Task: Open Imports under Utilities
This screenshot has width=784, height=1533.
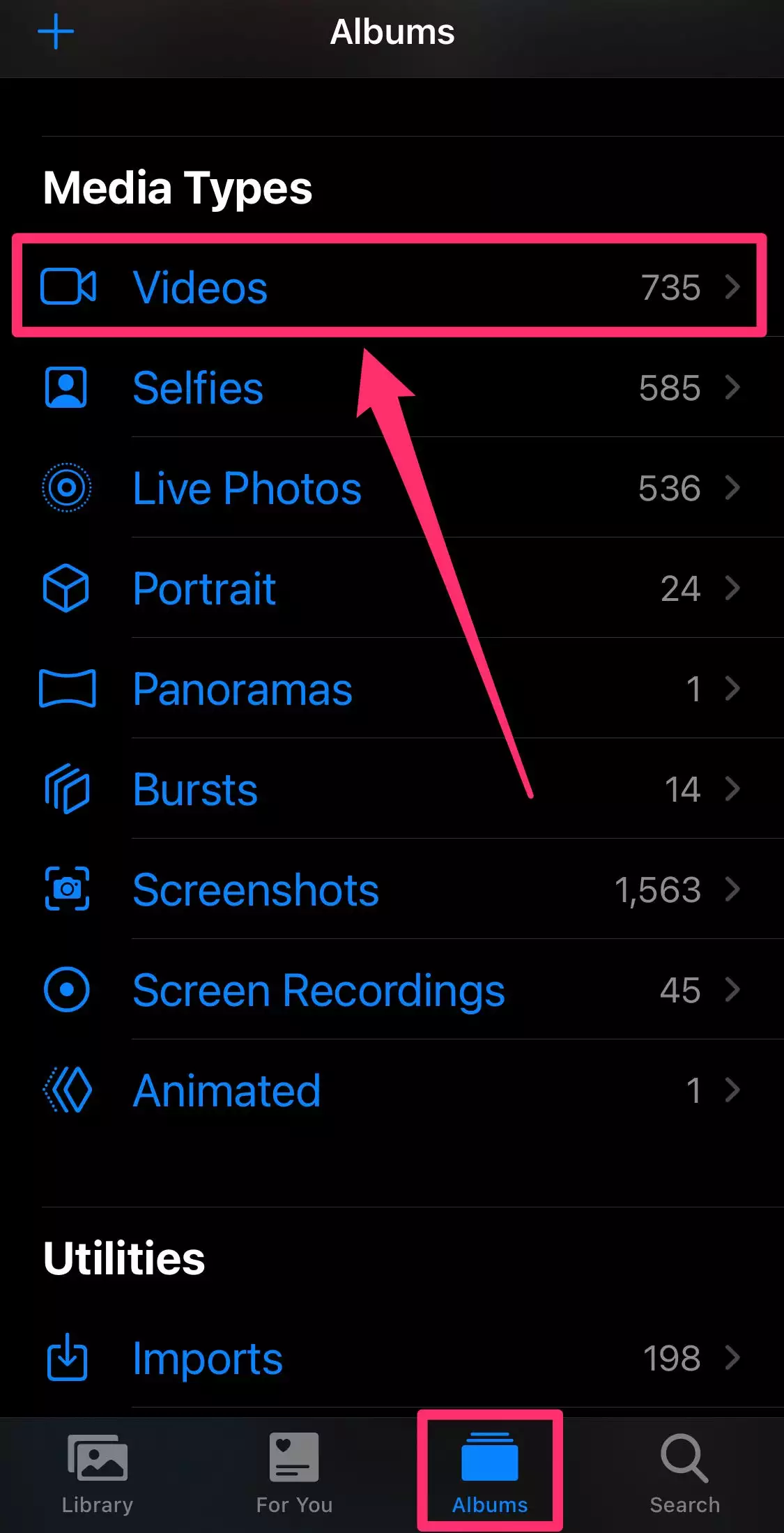Action: point(208,1358)
